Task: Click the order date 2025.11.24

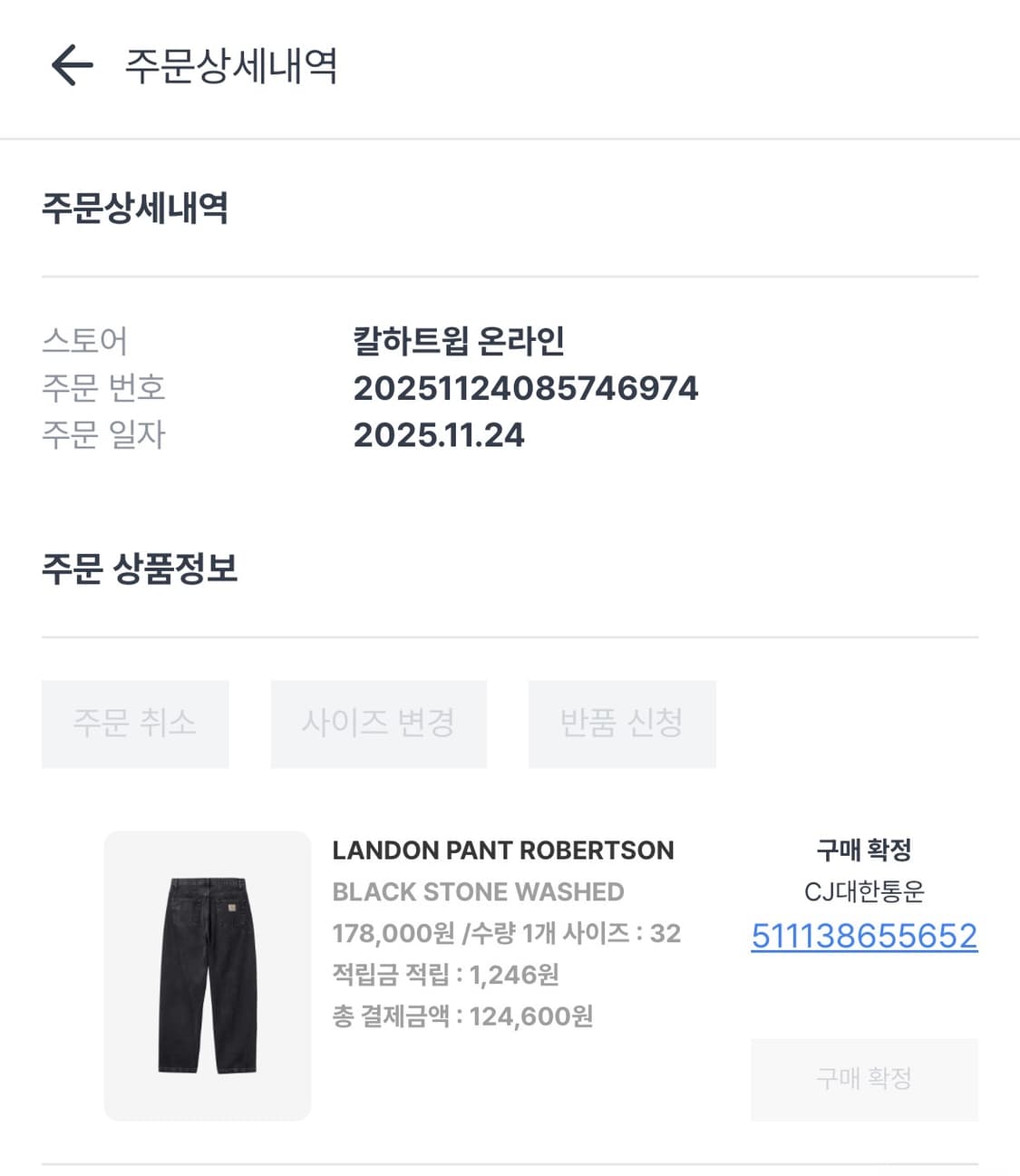Action: click(x=439, y=435)
